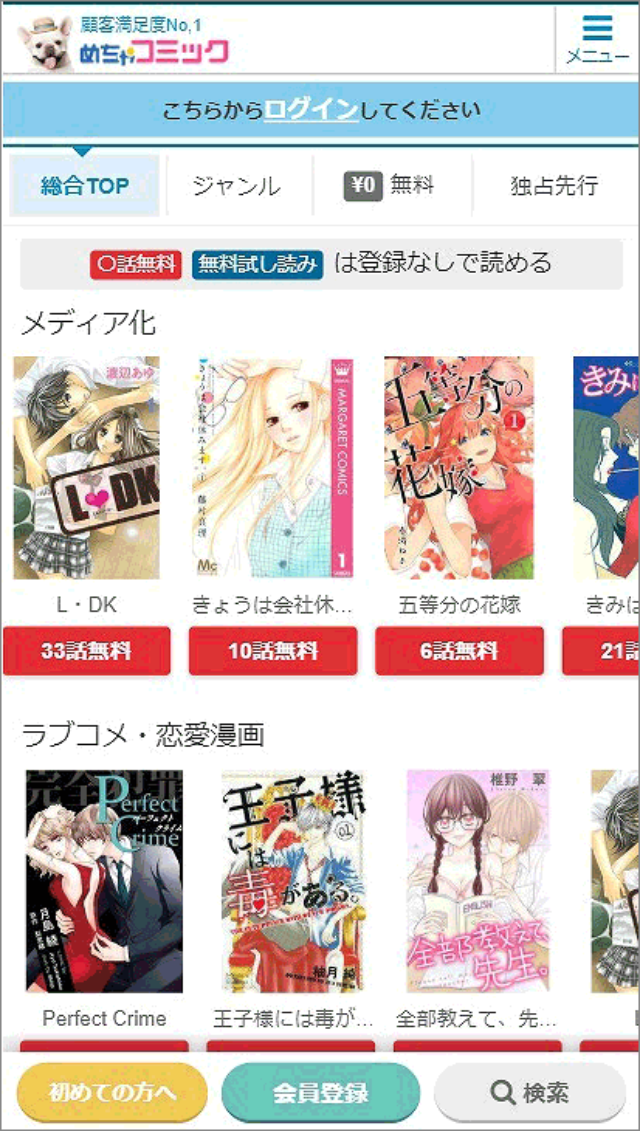View the 五等分の花嫁 manga cover
The height and width of the screenshot is (1131, 640).
(459, 467)
